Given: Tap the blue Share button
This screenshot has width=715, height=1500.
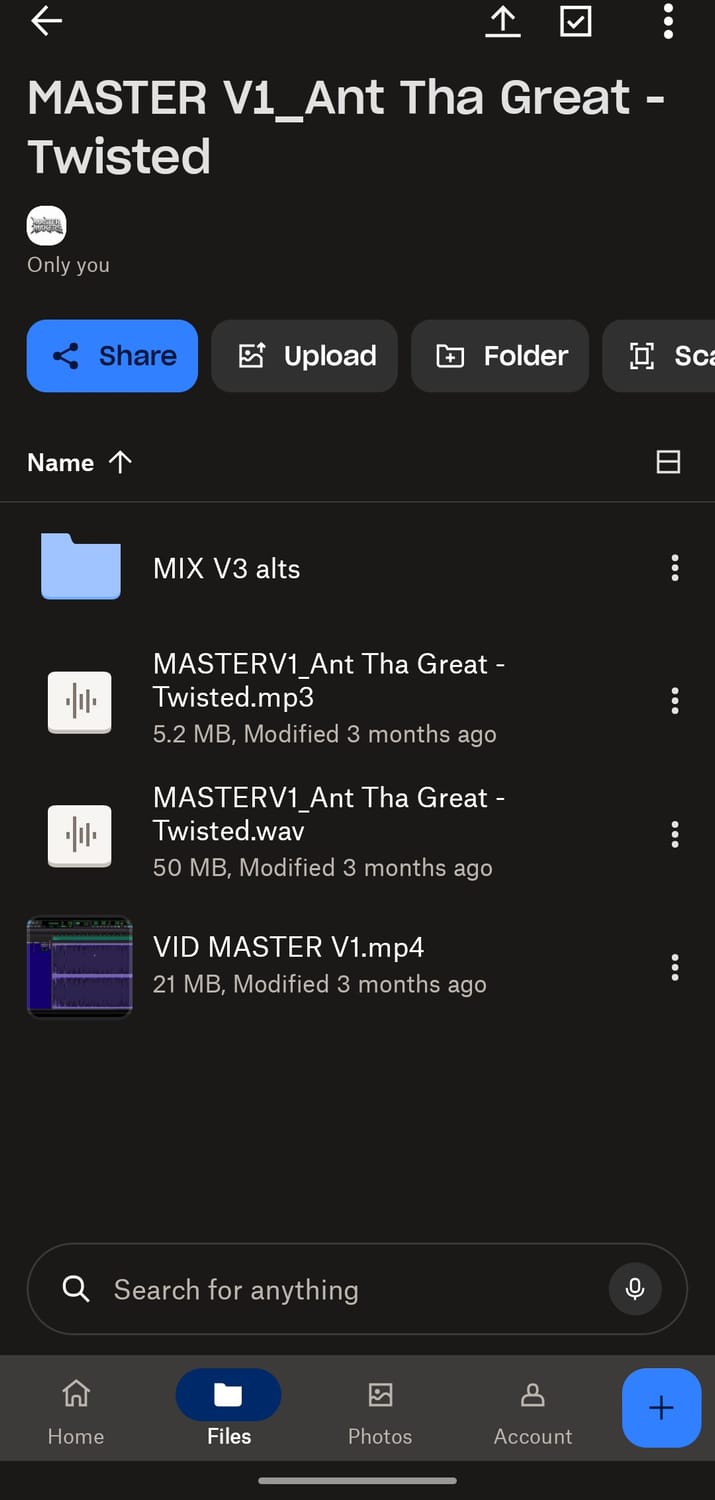Looking at the screenshot, I should (112, 356).
